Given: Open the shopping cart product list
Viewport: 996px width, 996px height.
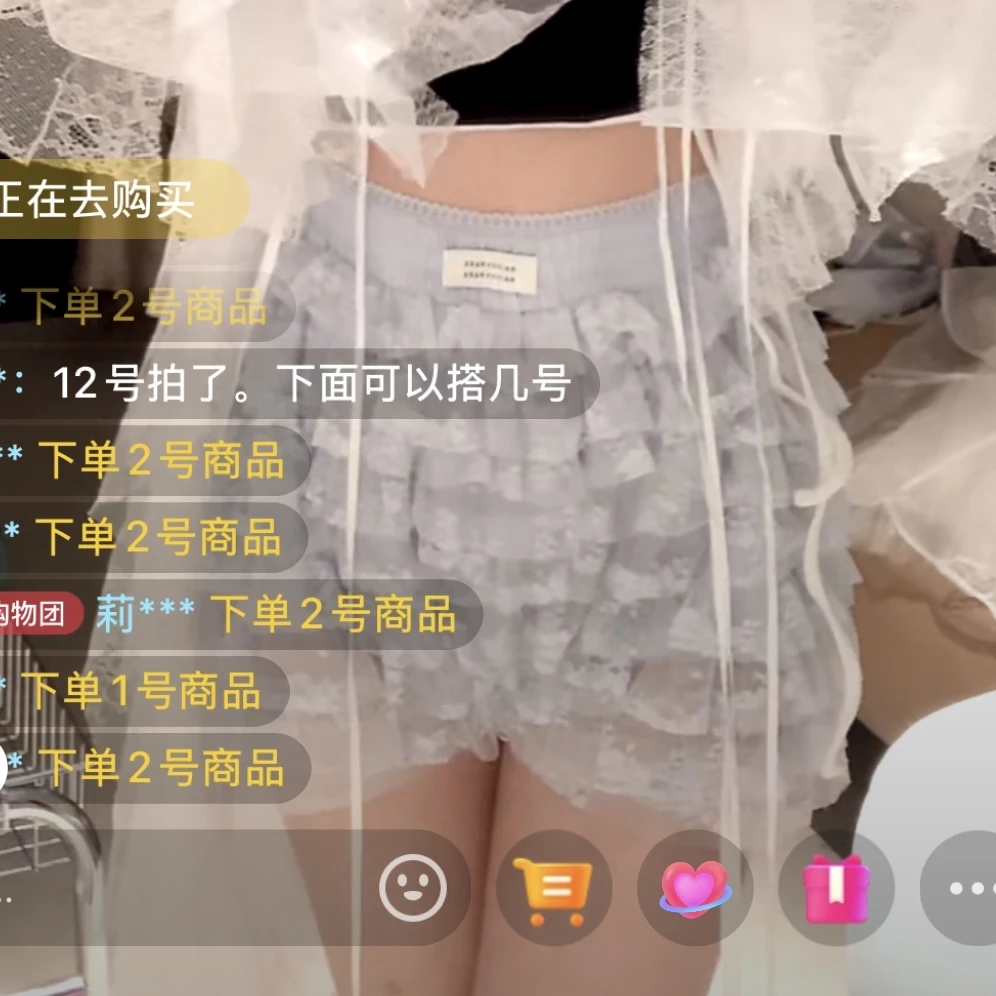Looking at the screenshot, I should 553,887.
